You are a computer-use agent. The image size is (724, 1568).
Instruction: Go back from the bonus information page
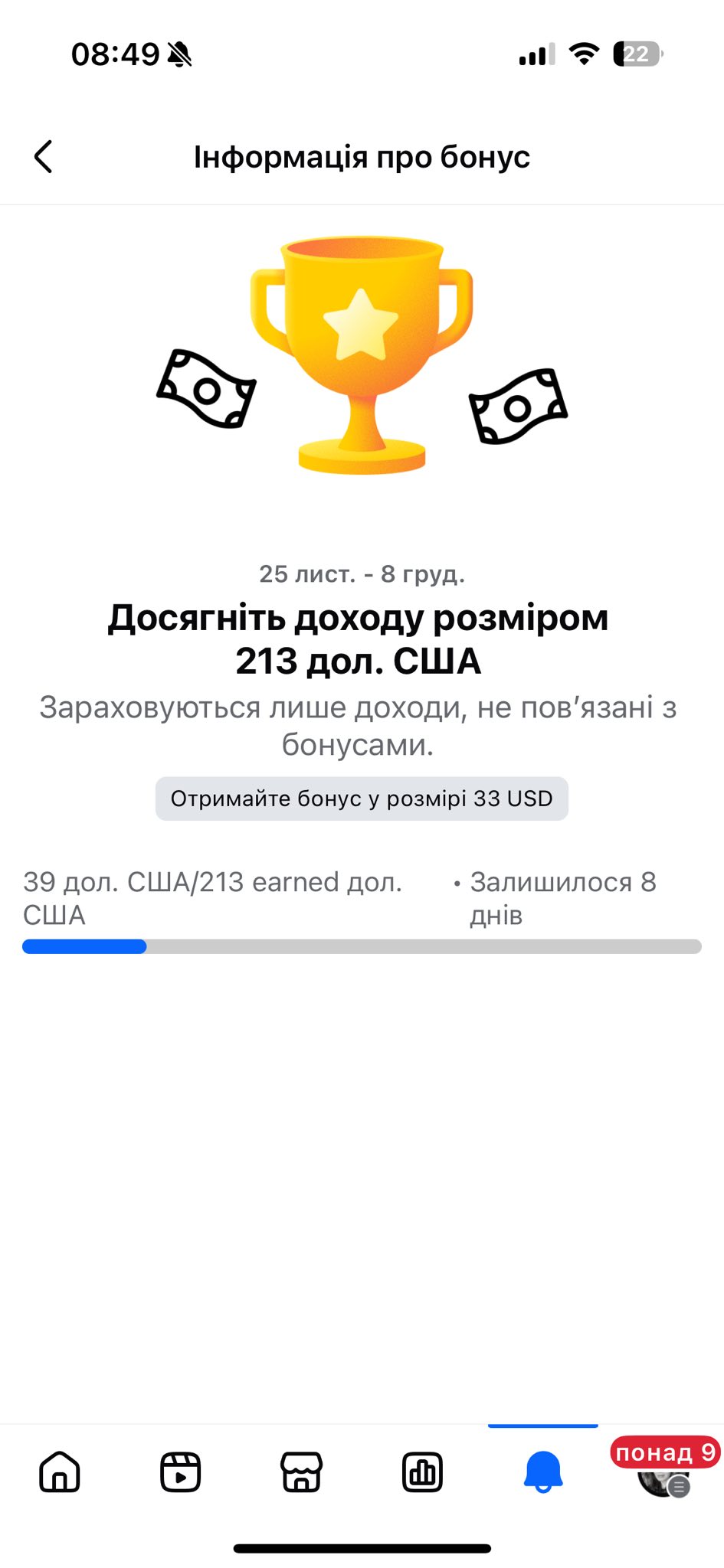pyautogui.click(x=44, y=157)
